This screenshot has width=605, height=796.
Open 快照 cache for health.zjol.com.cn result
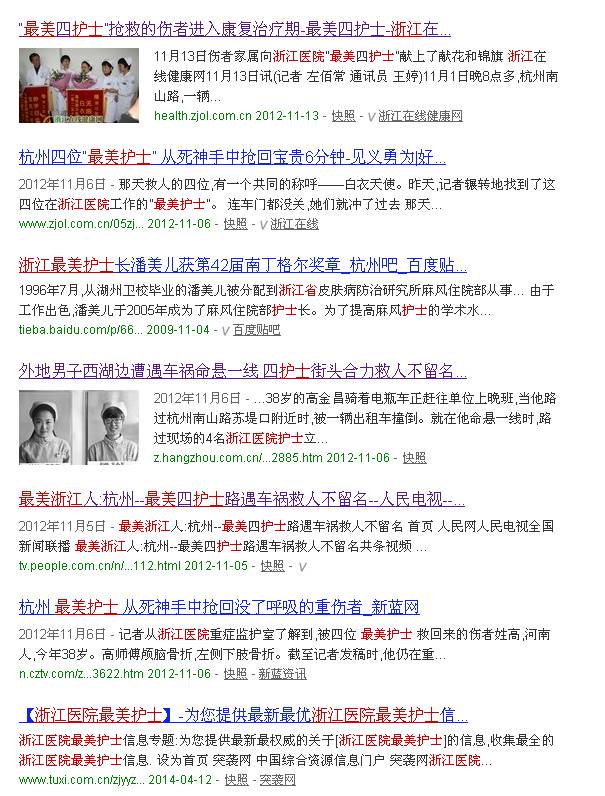pos(343,116)
